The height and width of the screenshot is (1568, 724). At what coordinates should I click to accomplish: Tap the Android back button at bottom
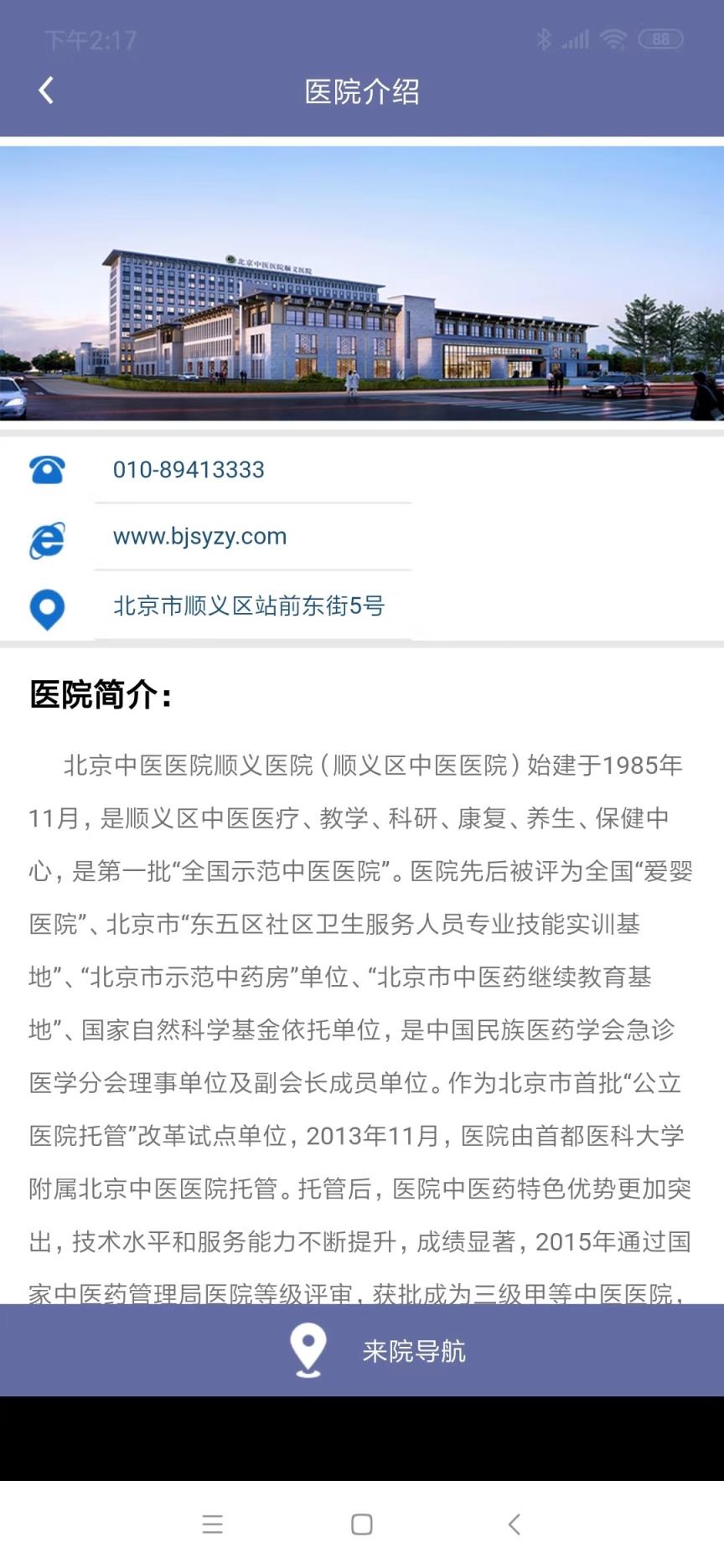514,1525
